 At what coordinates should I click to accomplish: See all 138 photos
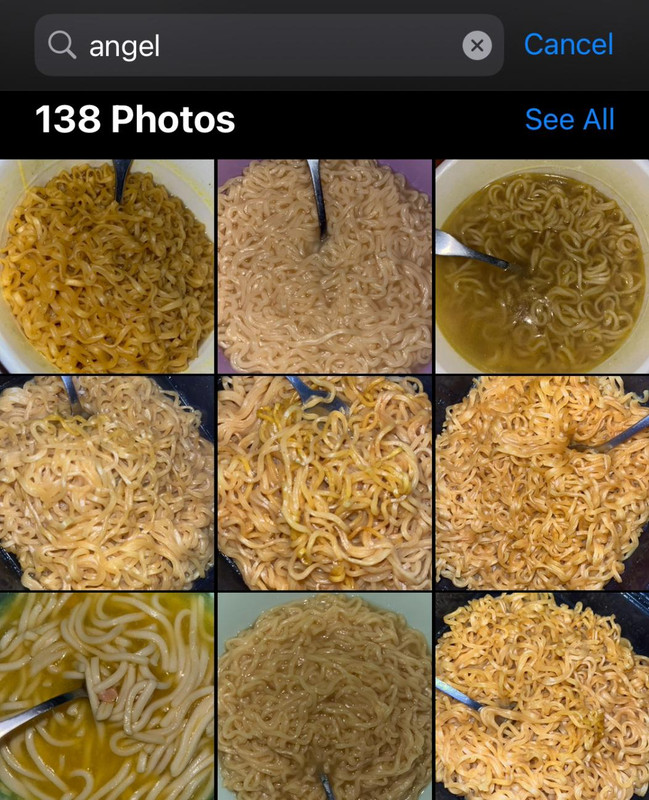[x=569, y=120]
